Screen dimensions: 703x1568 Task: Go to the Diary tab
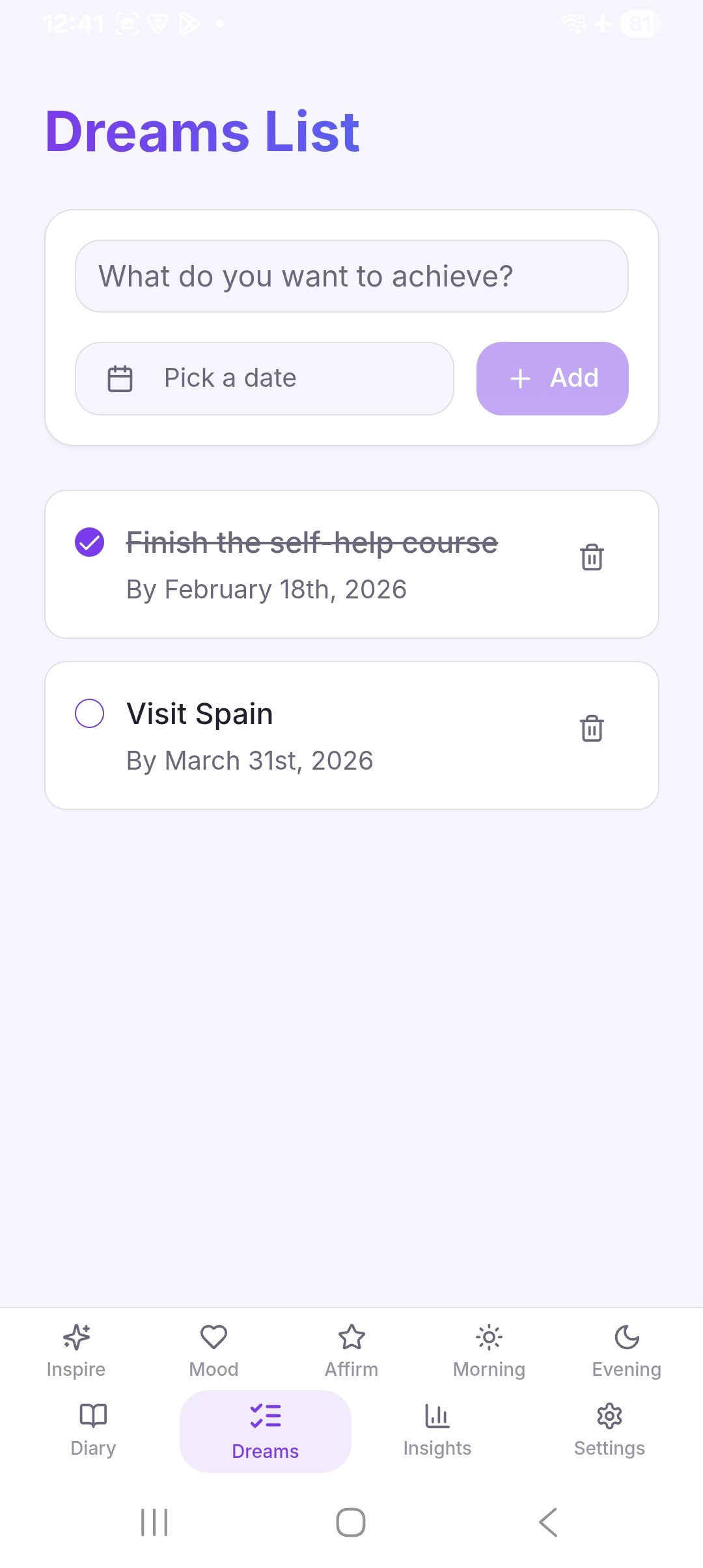(x=93, y=1430)
